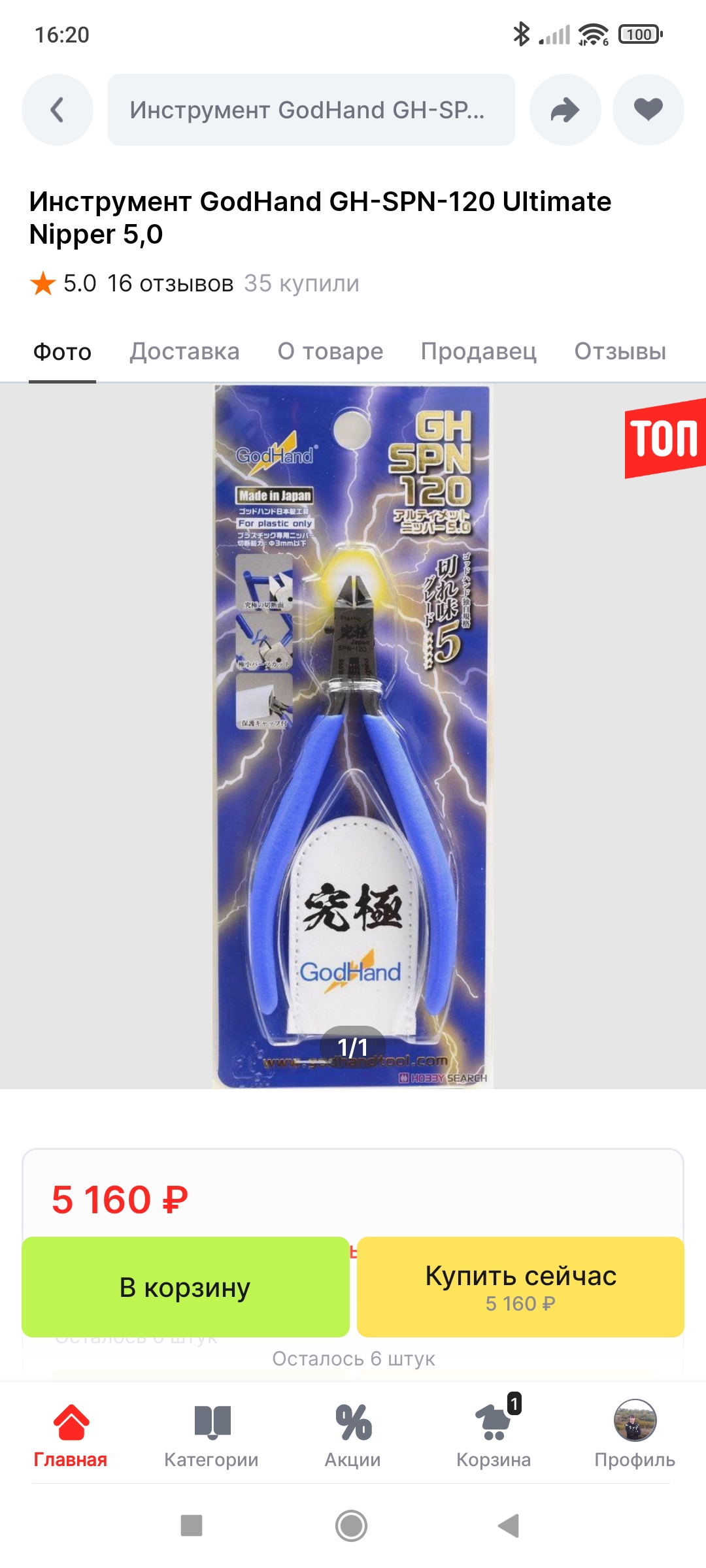706x1568 pixels.
Task: Share this product
Action: coord(565,110)
